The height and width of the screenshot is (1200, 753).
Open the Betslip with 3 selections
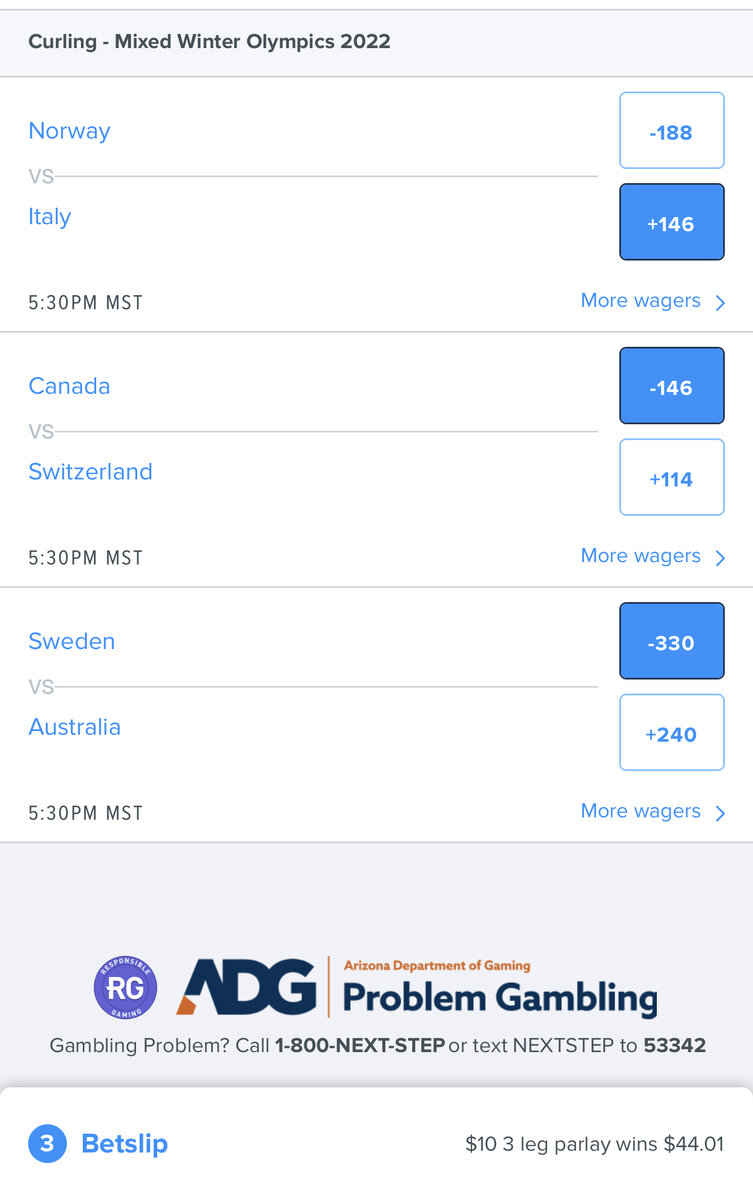tap(124, 1144)
